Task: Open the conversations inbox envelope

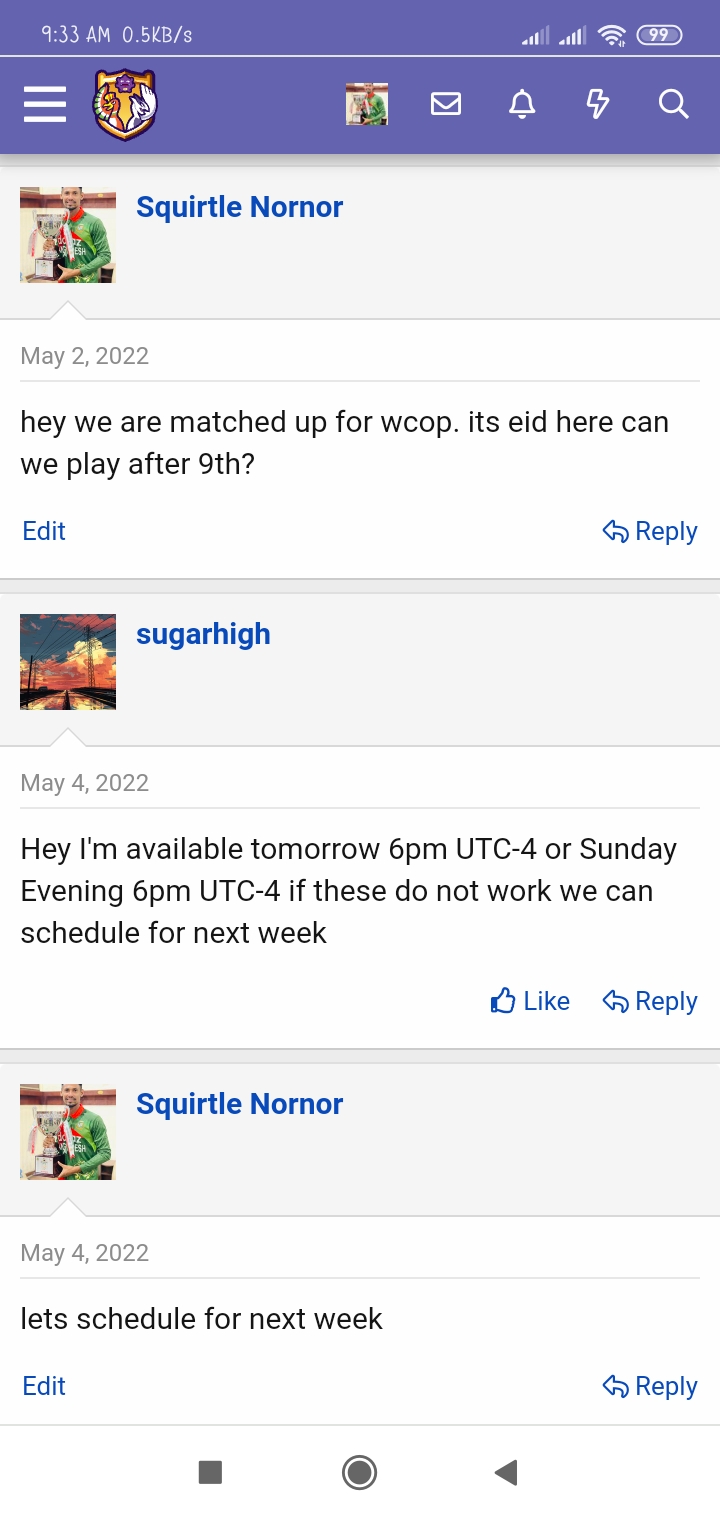Action: 446,104
